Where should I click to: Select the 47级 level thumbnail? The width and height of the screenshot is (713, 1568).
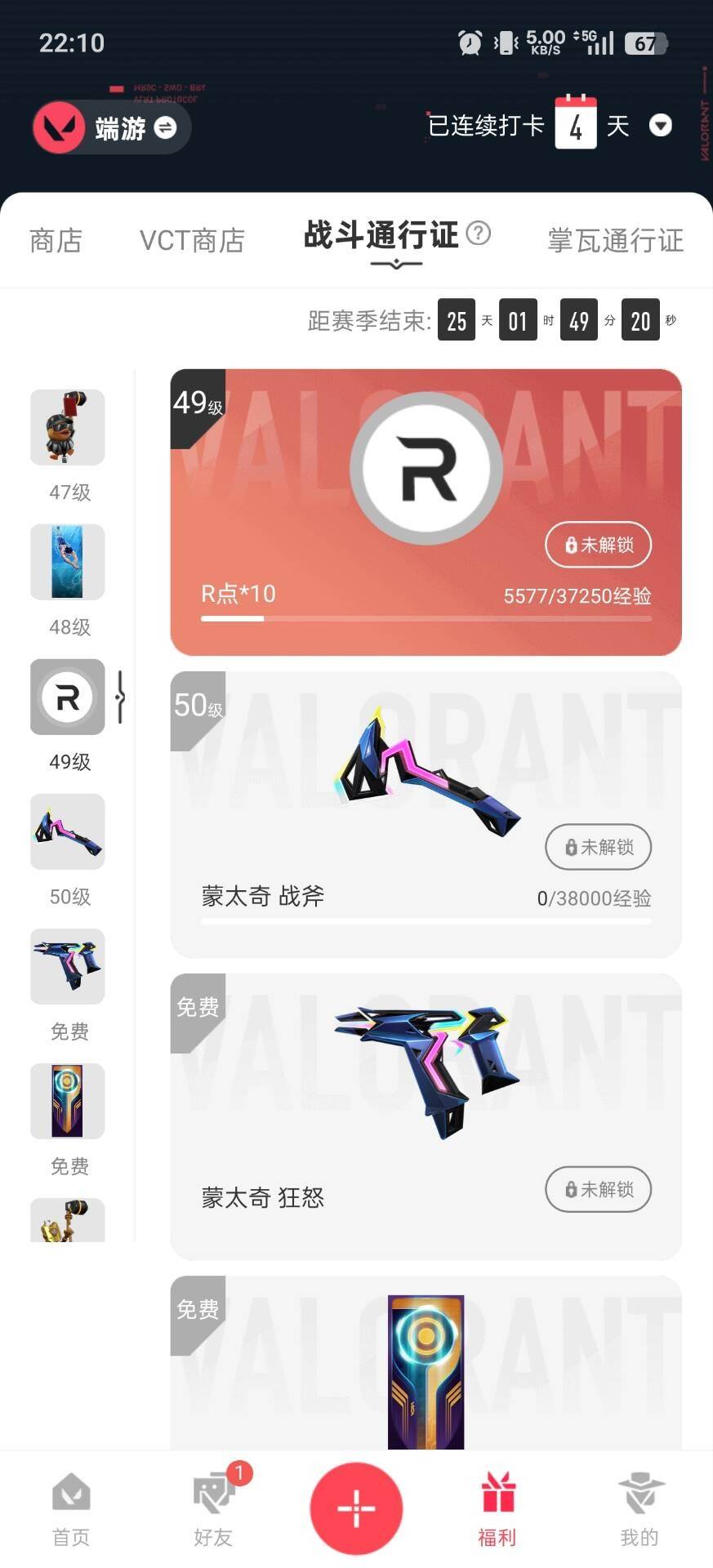(68, 427)
